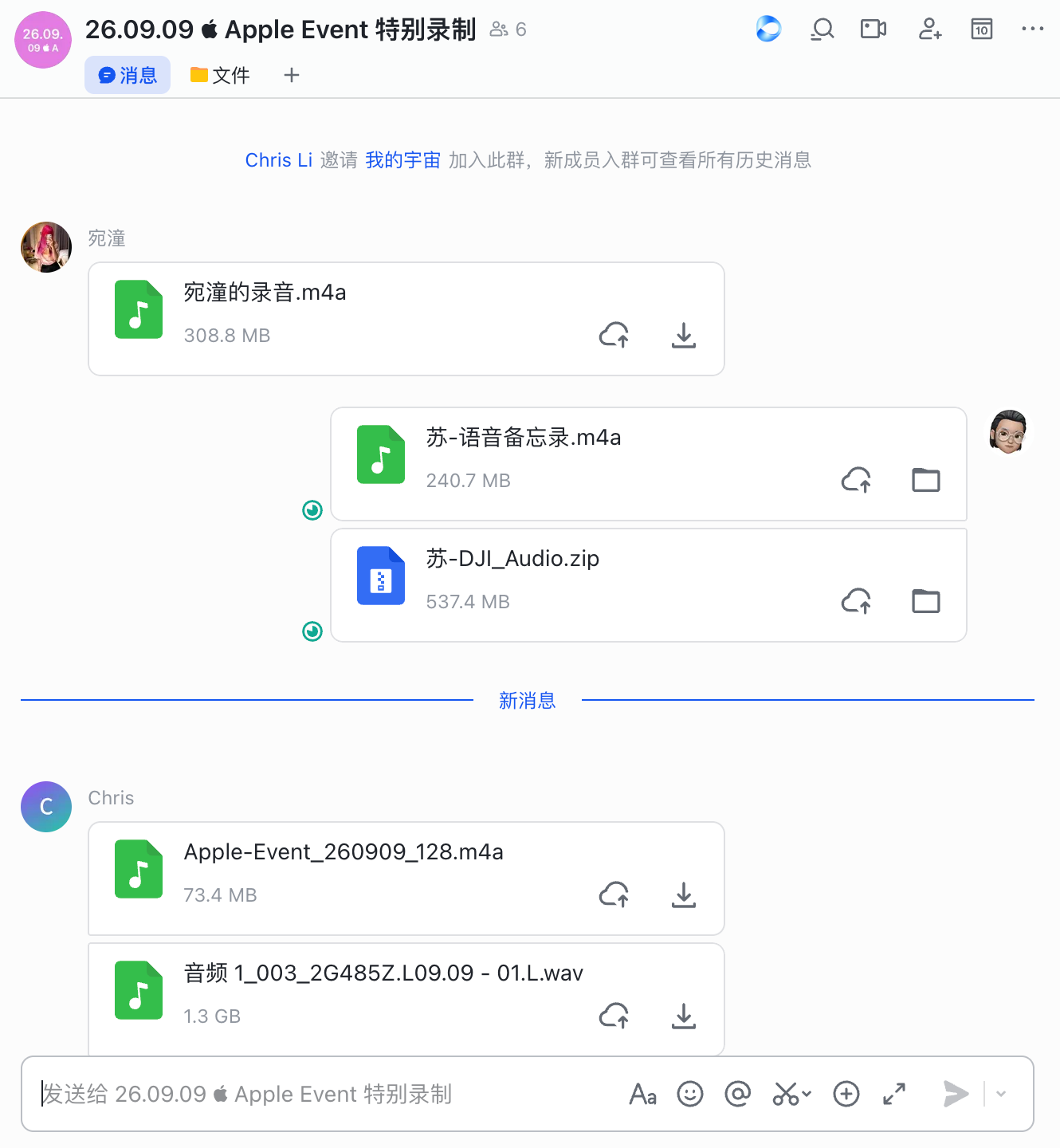Open the 苏-DJI_Audio.zip file card

649,585
